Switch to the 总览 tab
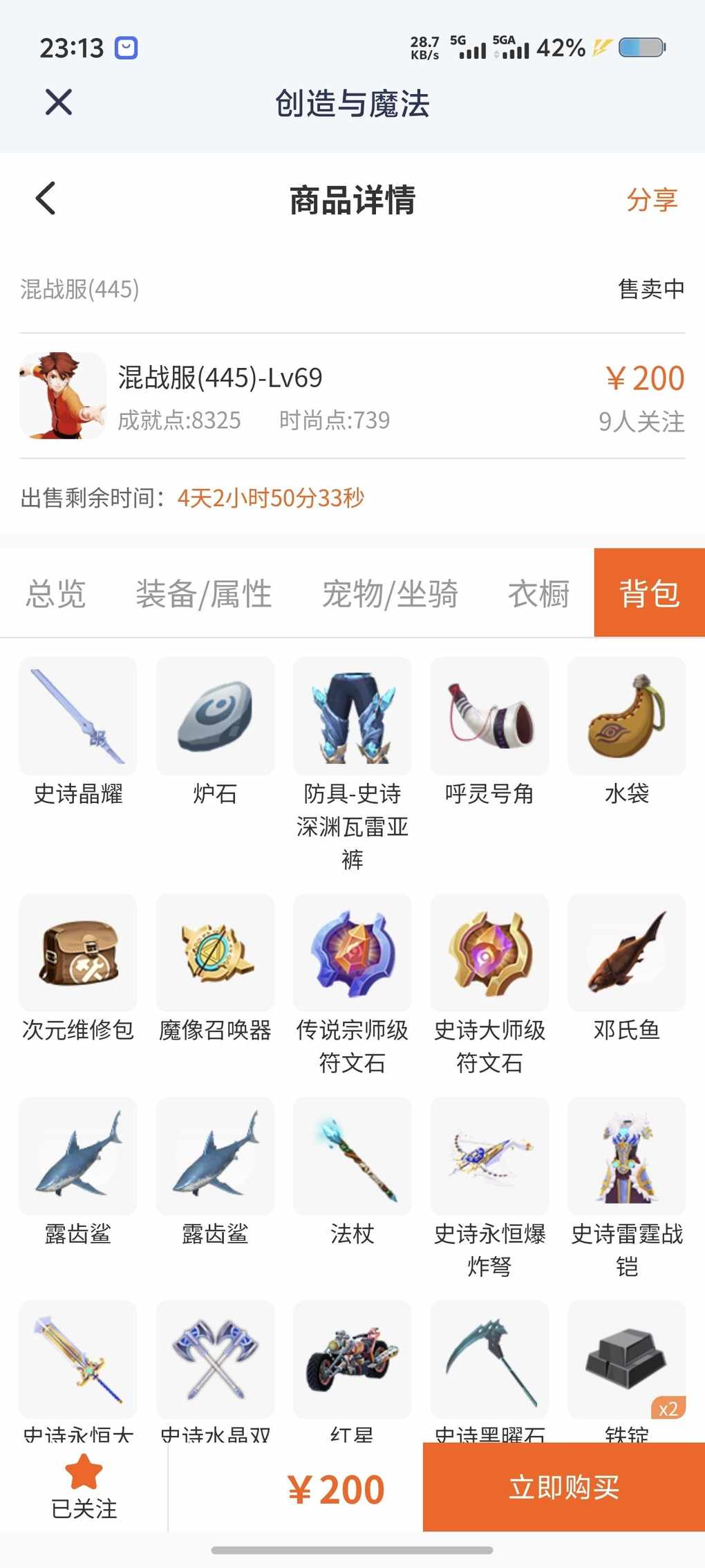 [x=56, y=593]
